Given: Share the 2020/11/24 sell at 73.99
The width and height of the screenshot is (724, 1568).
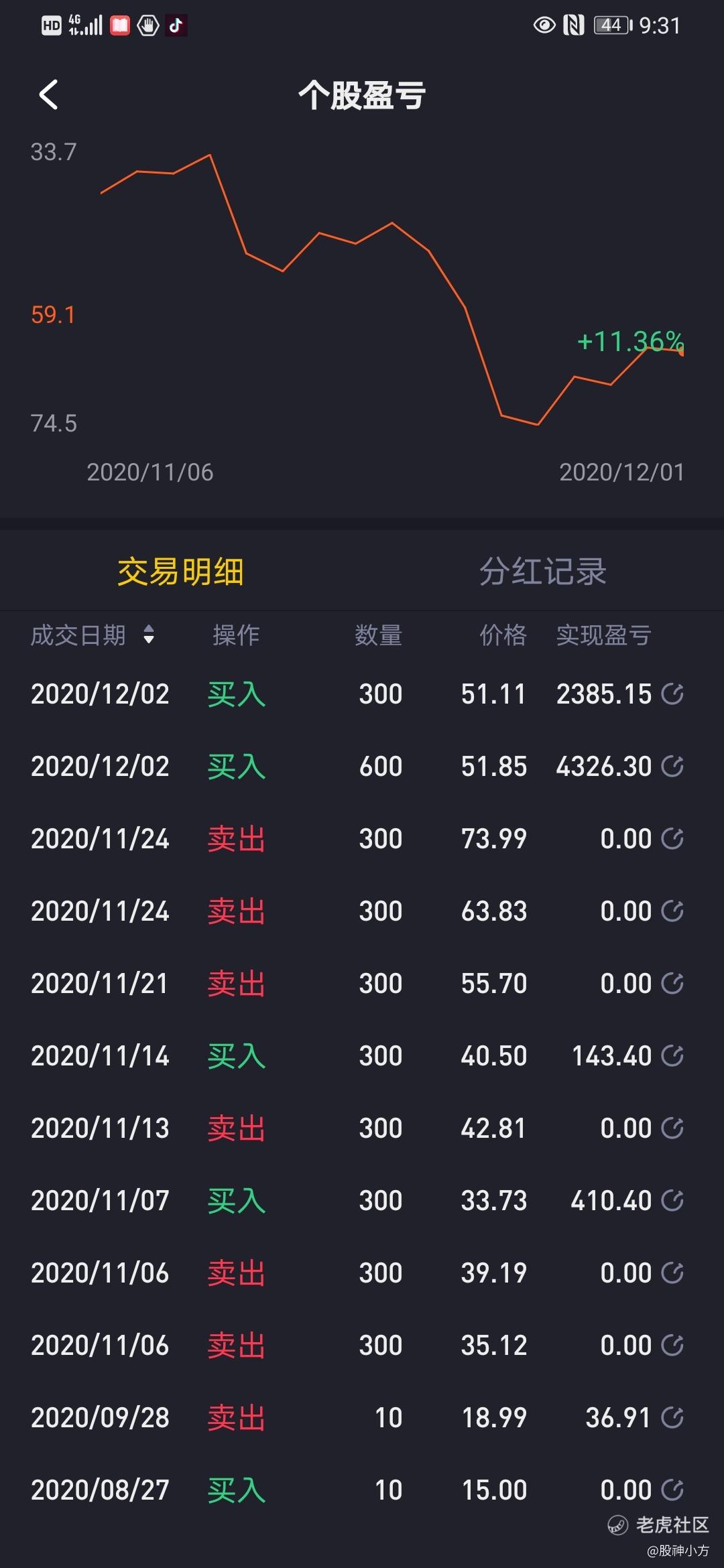Looking at the screenshot, I should [x=672, y=838].
